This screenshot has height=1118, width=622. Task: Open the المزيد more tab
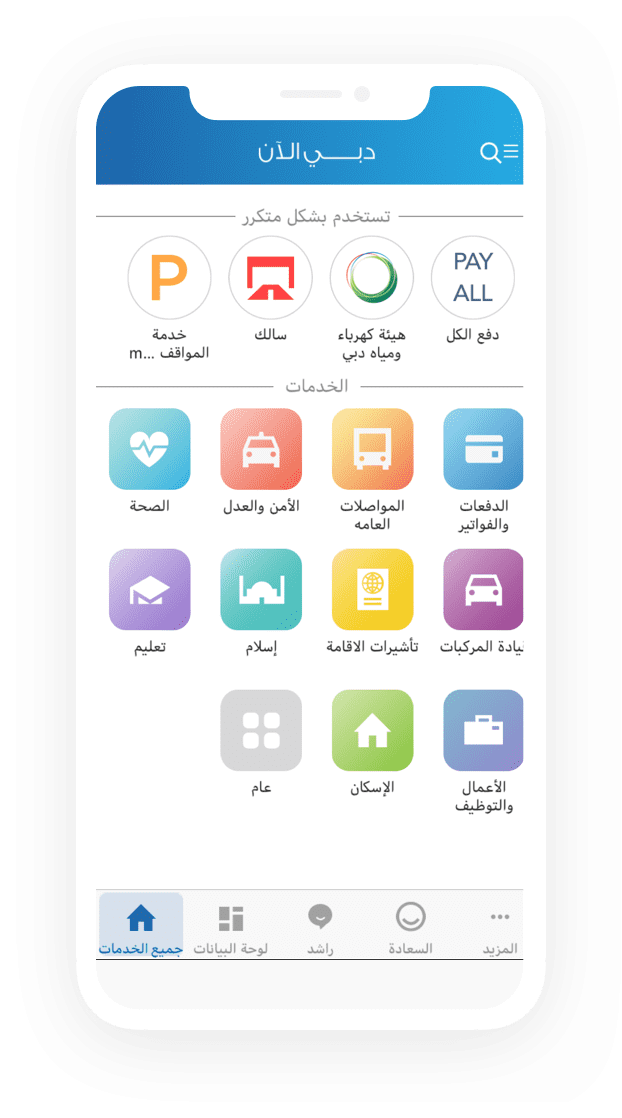pos(499,927)
